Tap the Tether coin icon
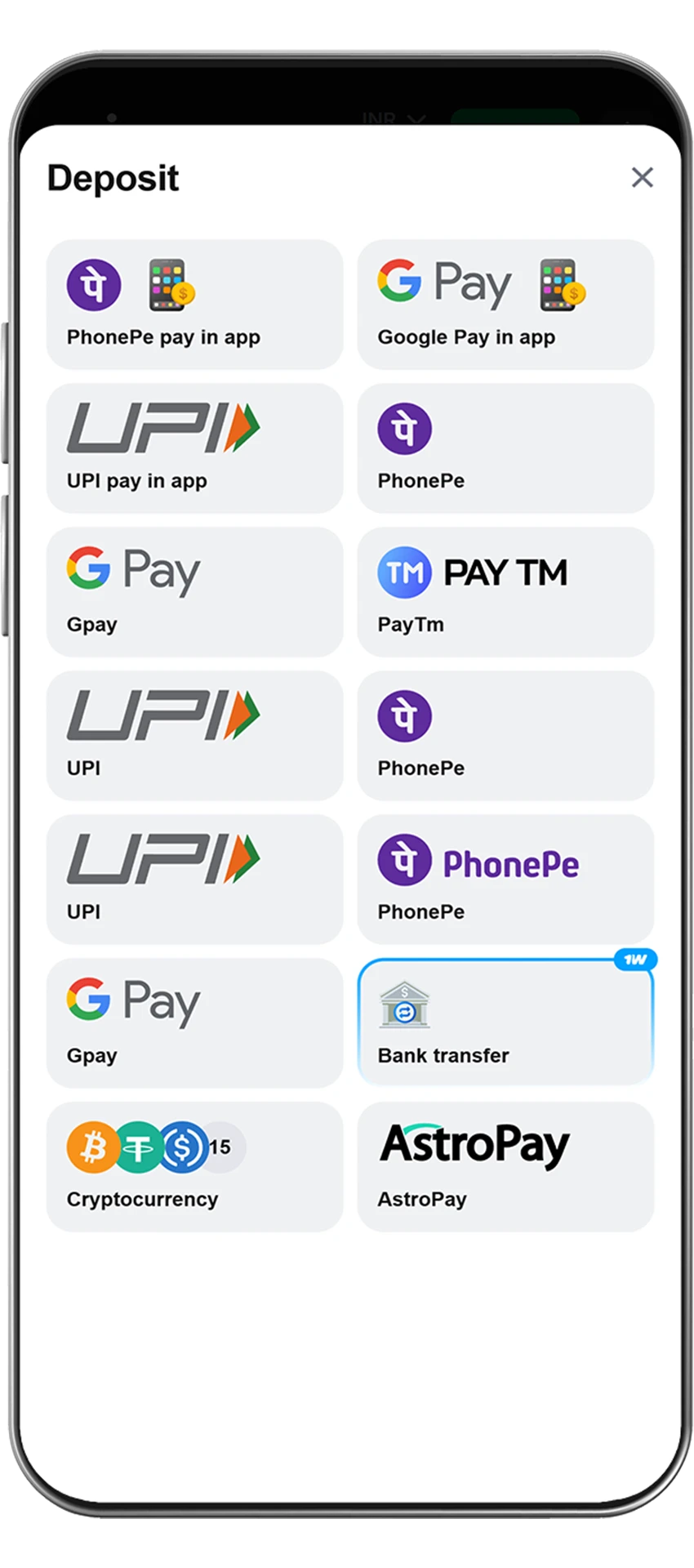 139,1147
